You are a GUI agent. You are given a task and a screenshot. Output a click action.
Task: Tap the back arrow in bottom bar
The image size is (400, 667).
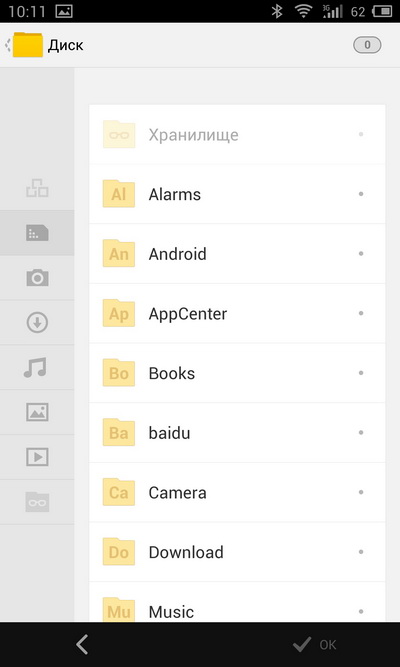click(82, 644)
